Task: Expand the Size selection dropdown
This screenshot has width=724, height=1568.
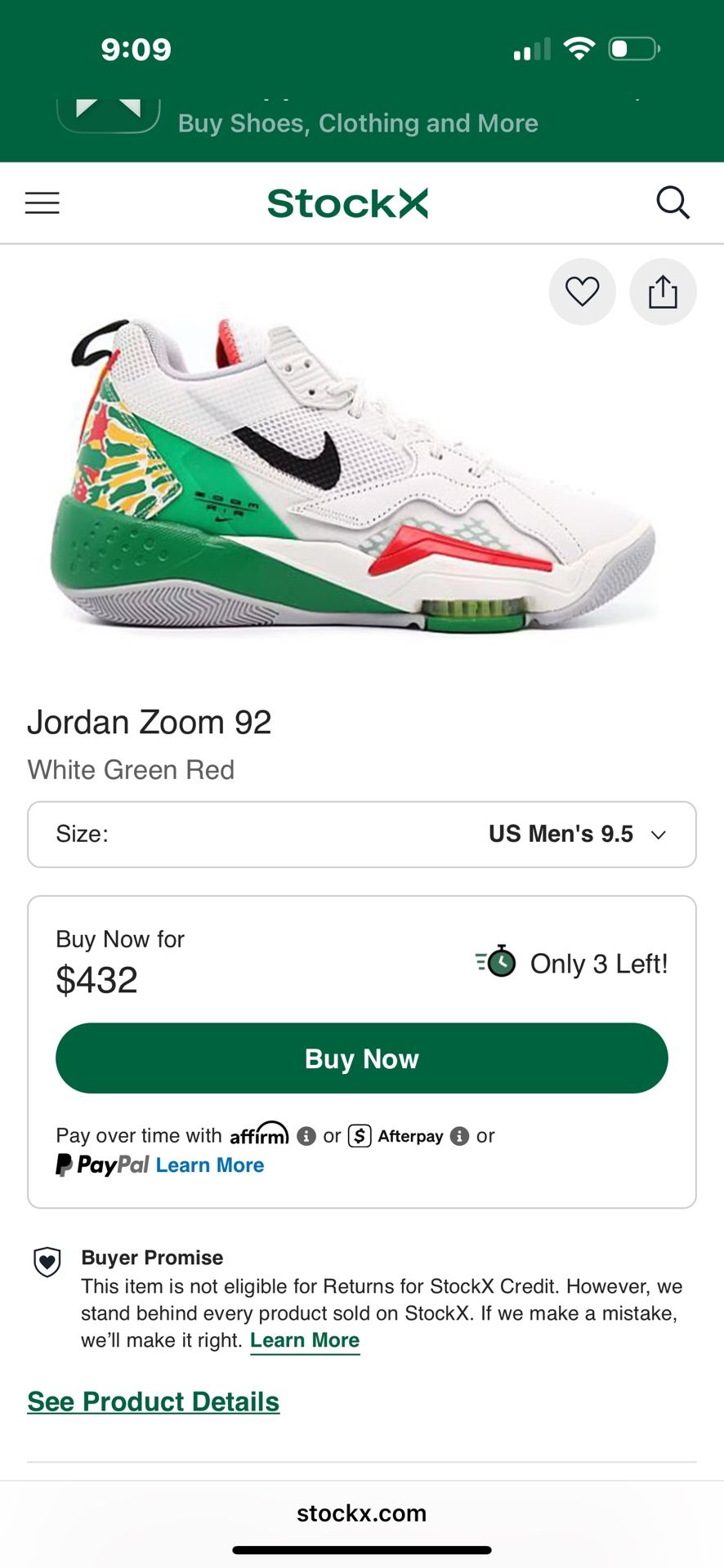Action: tap(361, 834)
